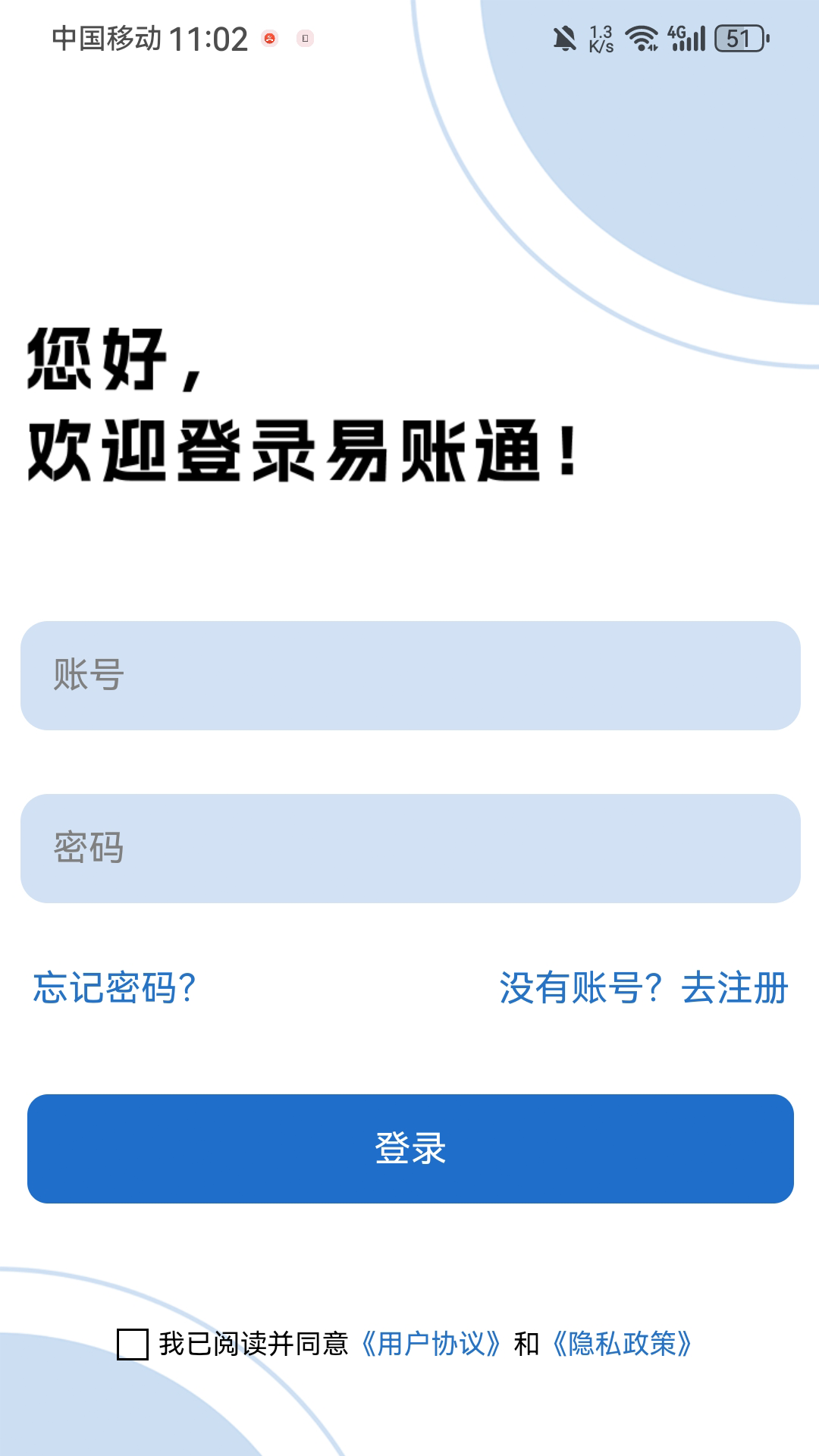
Task: Open the 《隐私政策》 link
Action: (622, 1344)
